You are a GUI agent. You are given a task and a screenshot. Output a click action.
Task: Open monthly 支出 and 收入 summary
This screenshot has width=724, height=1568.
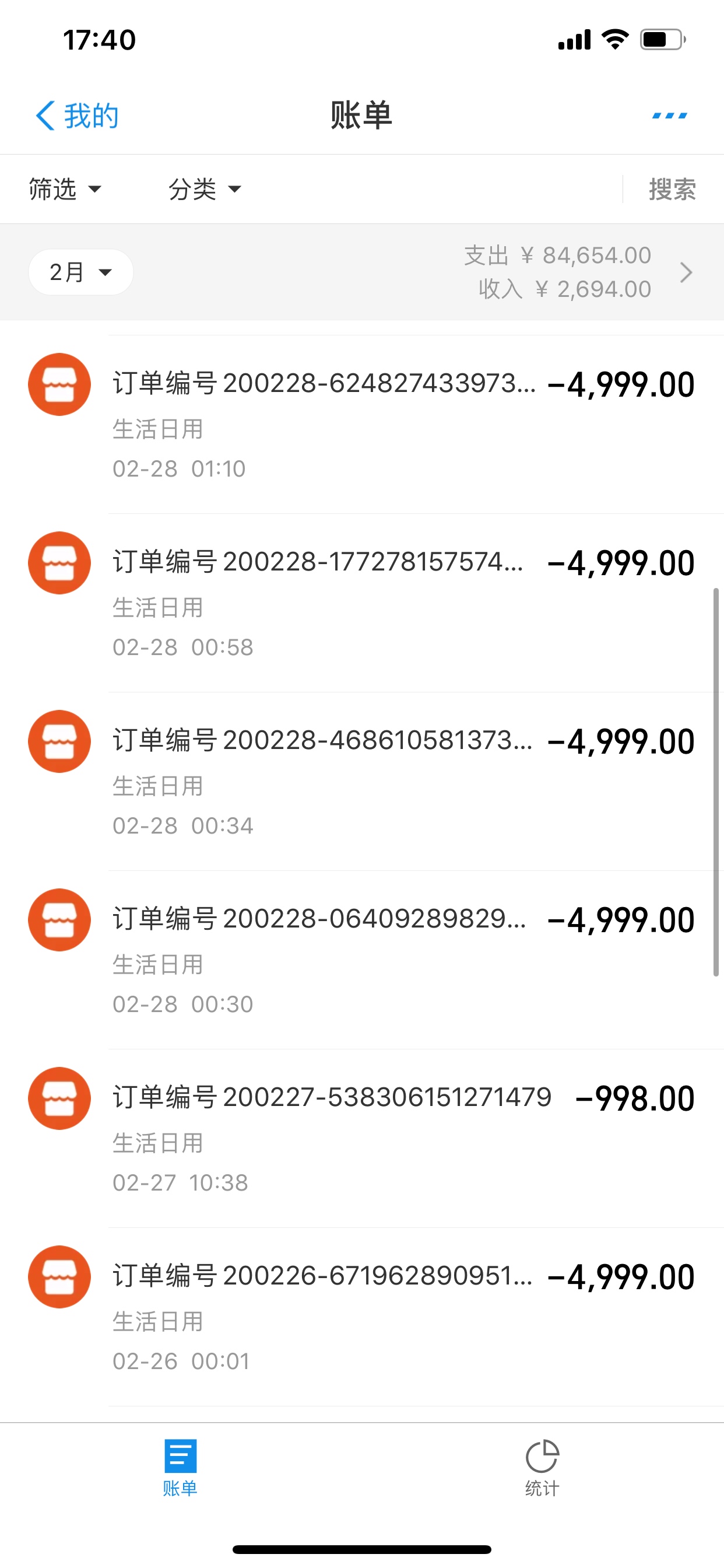tap(578, 272)
